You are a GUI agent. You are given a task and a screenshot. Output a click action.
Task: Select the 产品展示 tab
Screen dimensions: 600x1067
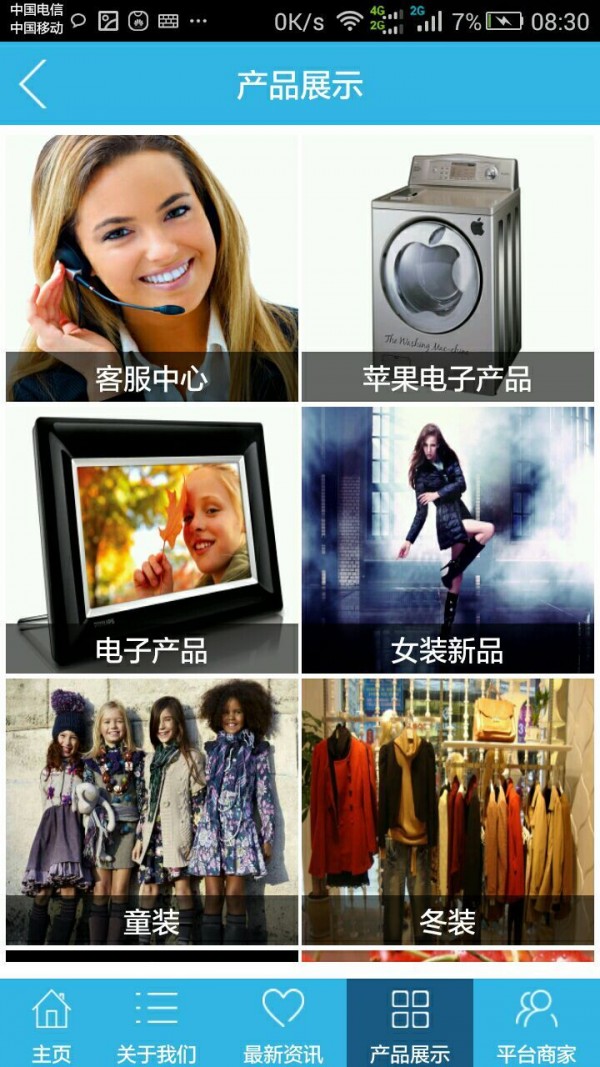coord(409,1024)
